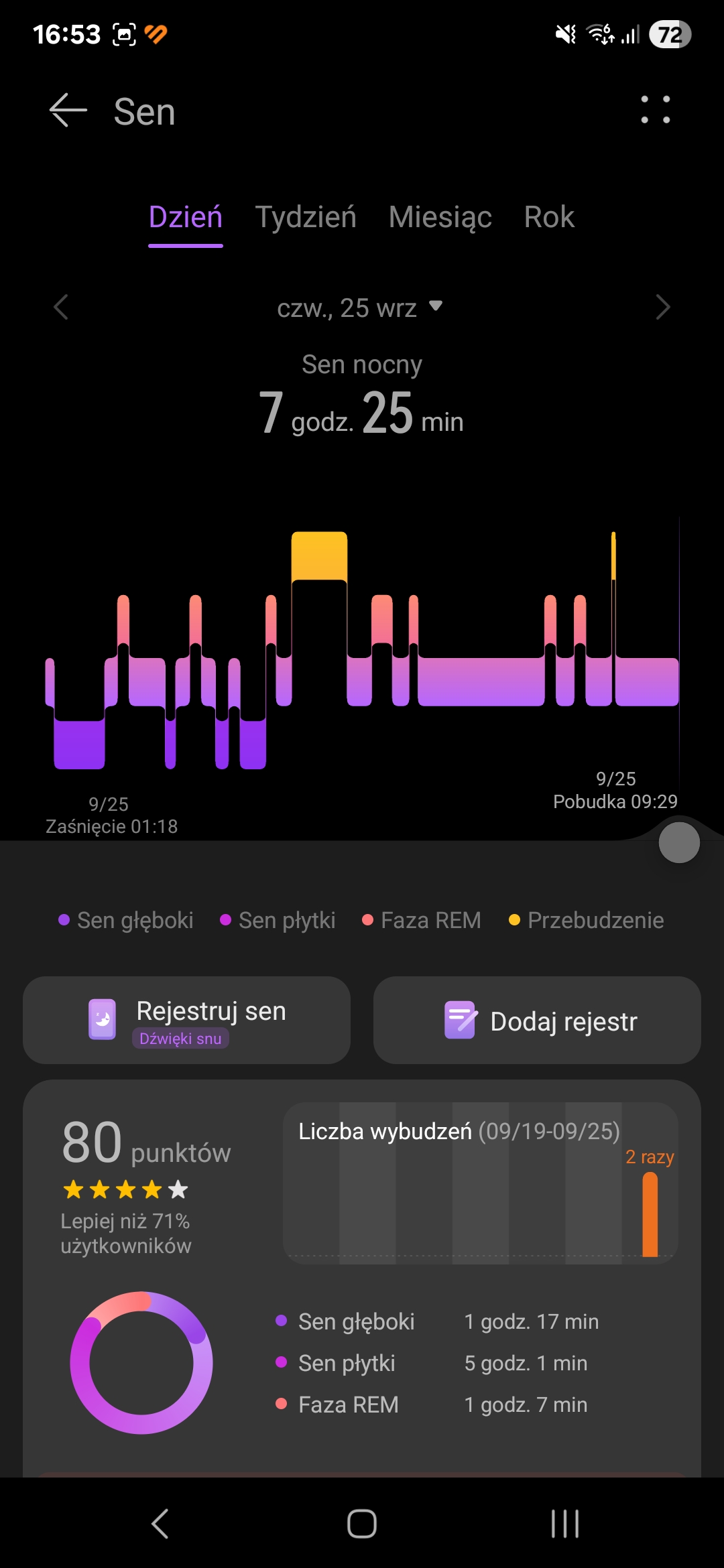Go back from the Sen screen
The image size is (724, 1568).
click(68, 111)
